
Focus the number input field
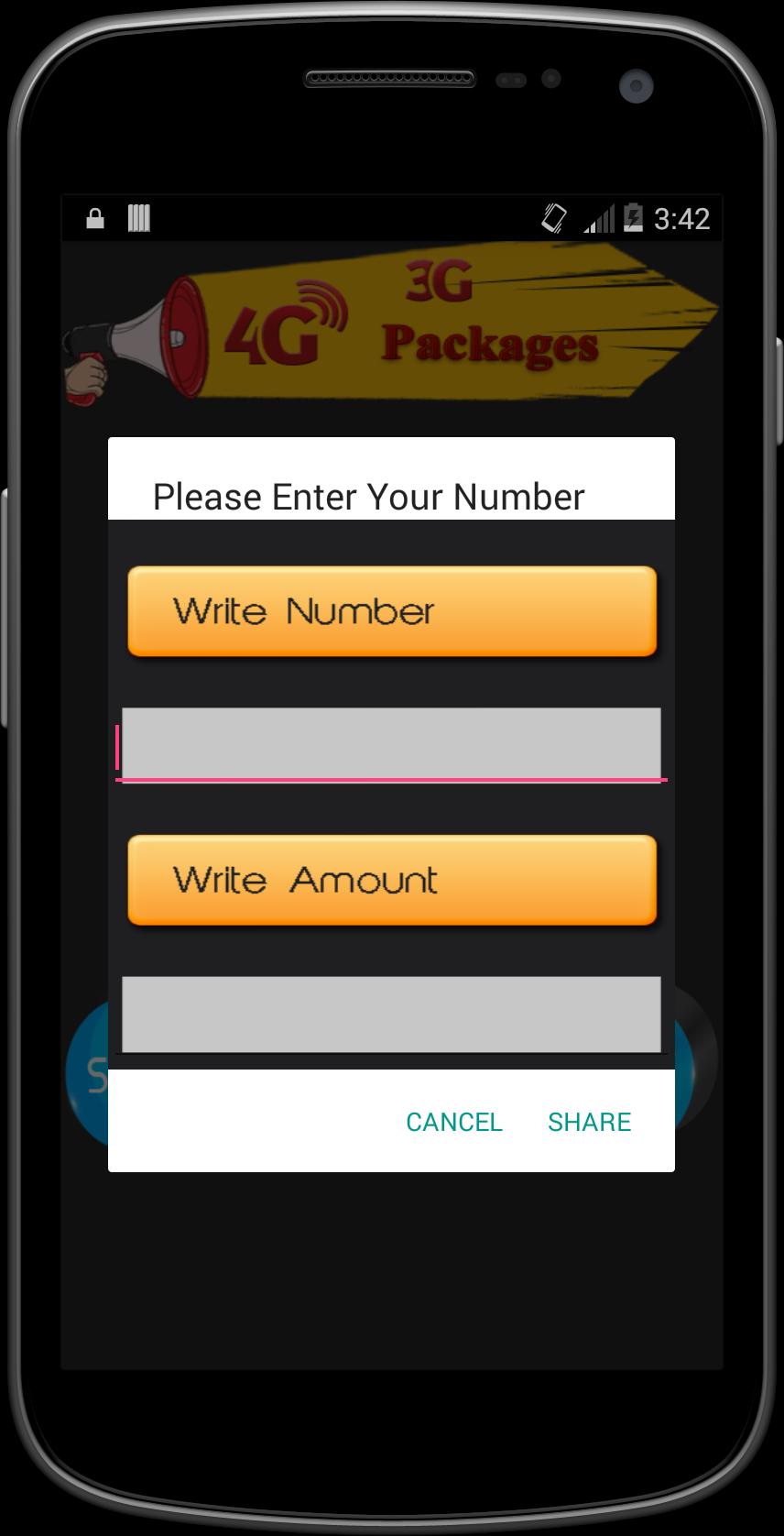pyautogui.click(x=391, y=743)
